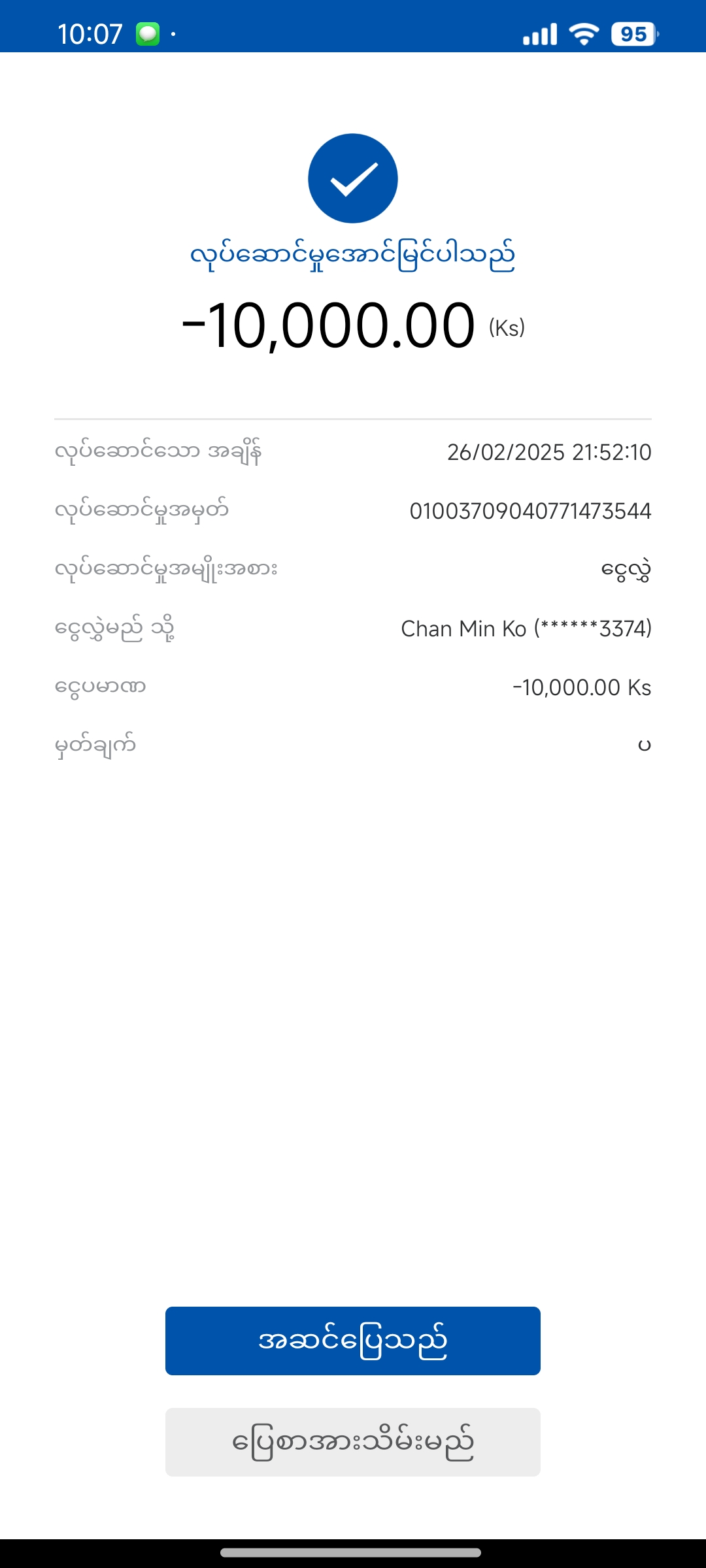Tap the blue အဆင်ပြေသည် confirm button

click(353, 1341)
